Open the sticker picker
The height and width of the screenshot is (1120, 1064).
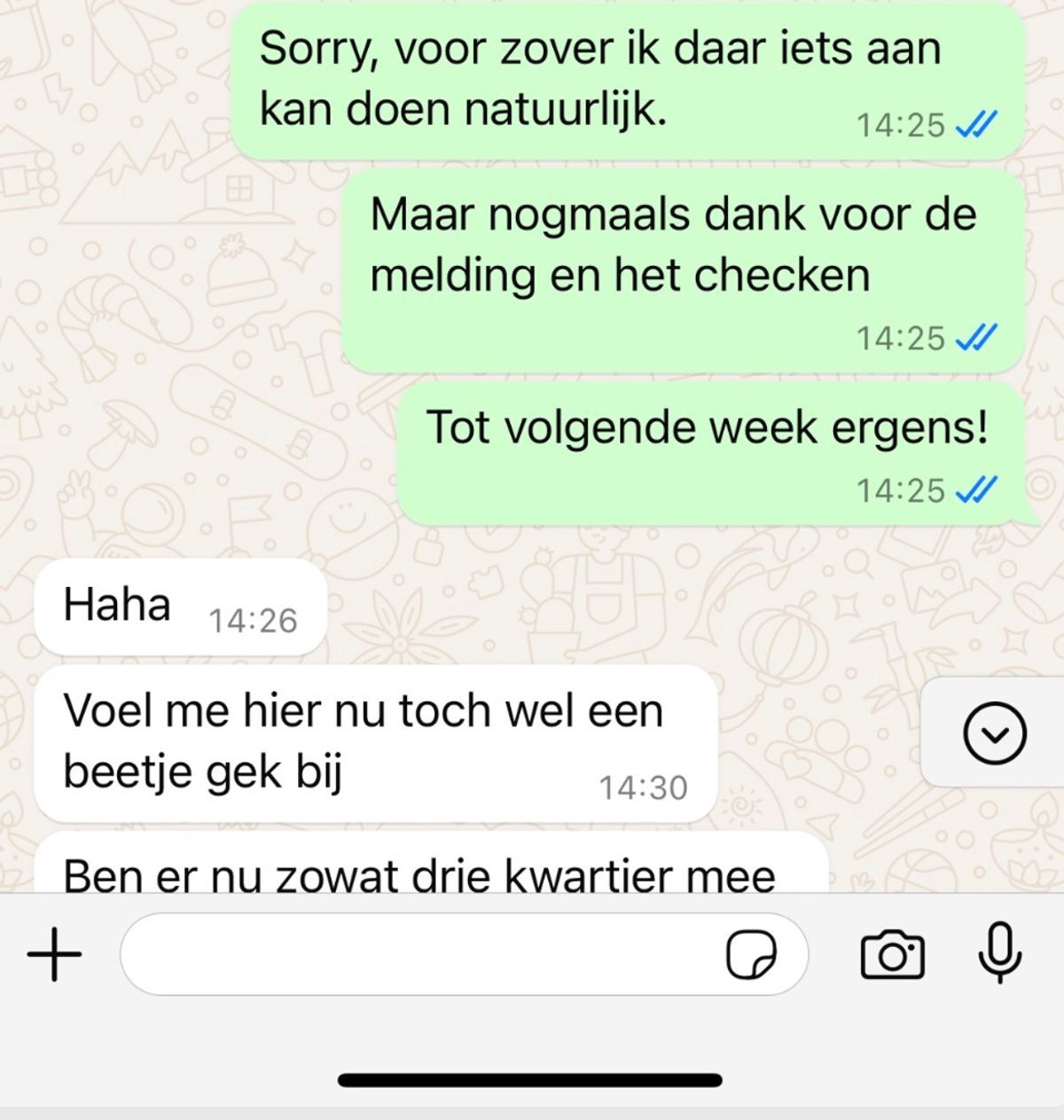[751, 955]
